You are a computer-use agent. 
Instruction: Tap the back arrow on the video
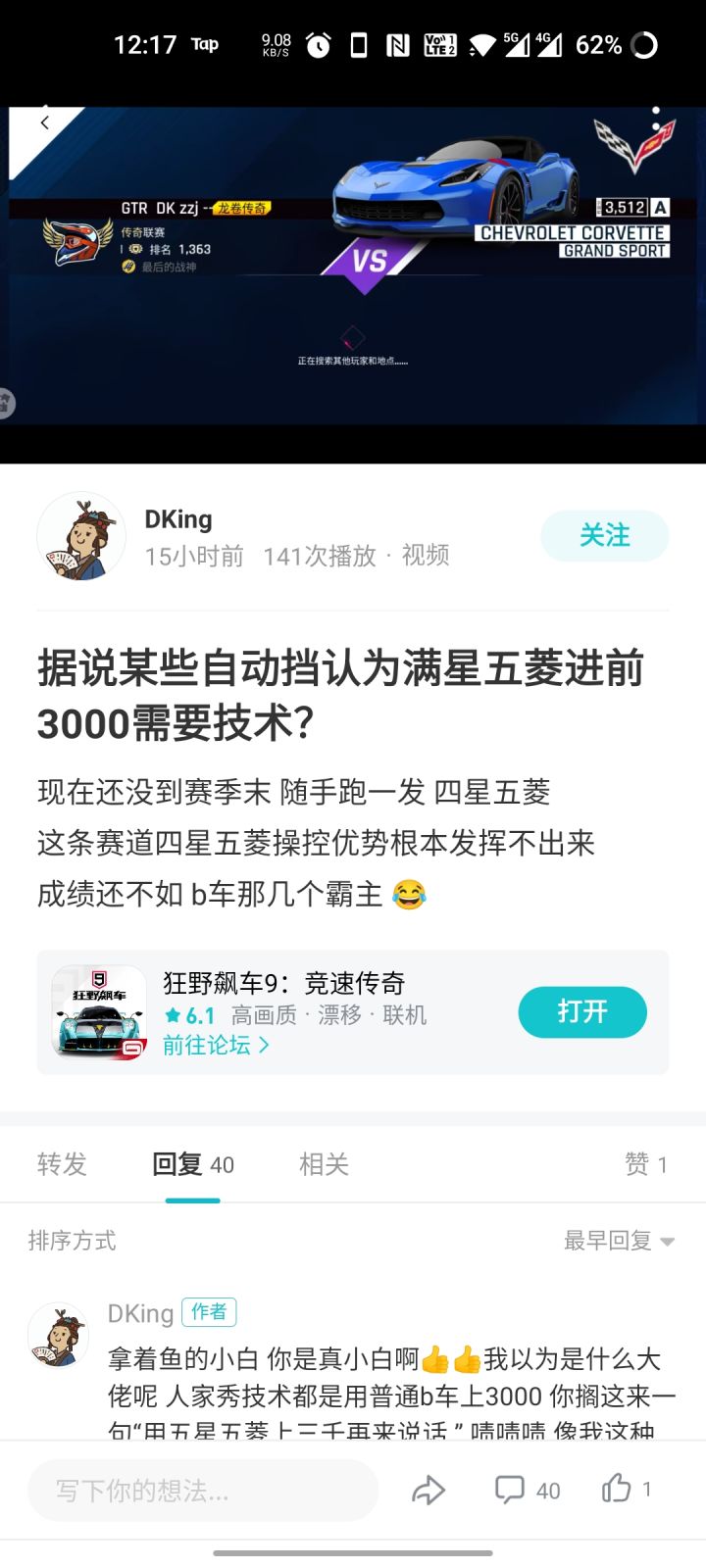pyautogui.click(x=45, y=122)
